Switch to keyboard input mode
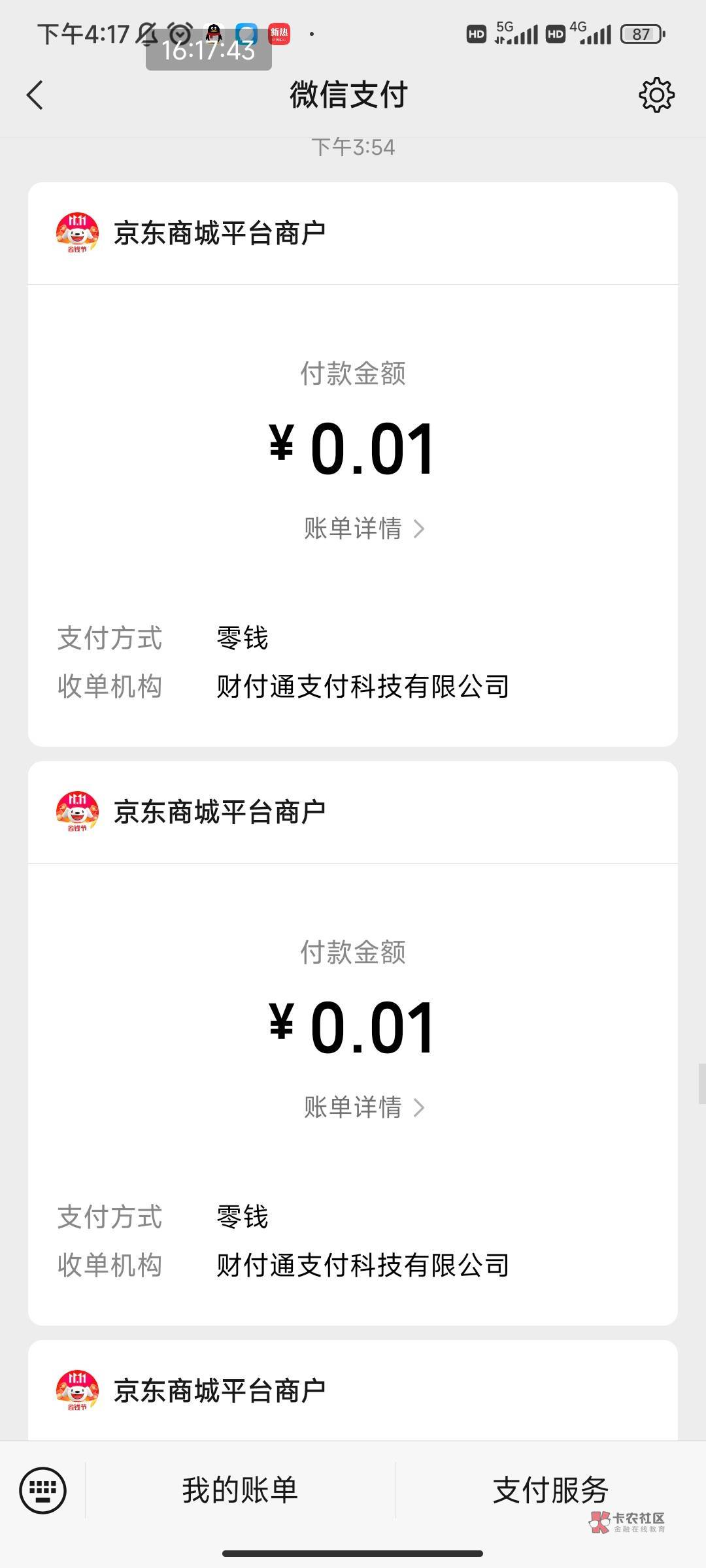Viewport: 706px width, 1568px height. click(43, 1490)
